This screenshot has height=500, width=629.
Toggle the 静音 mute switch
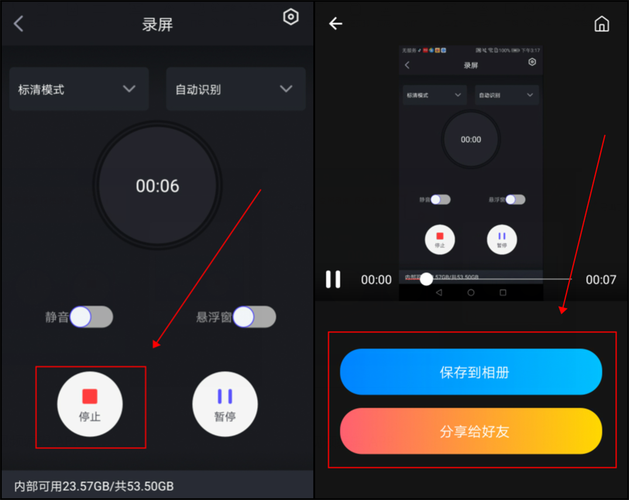(92, 317)
